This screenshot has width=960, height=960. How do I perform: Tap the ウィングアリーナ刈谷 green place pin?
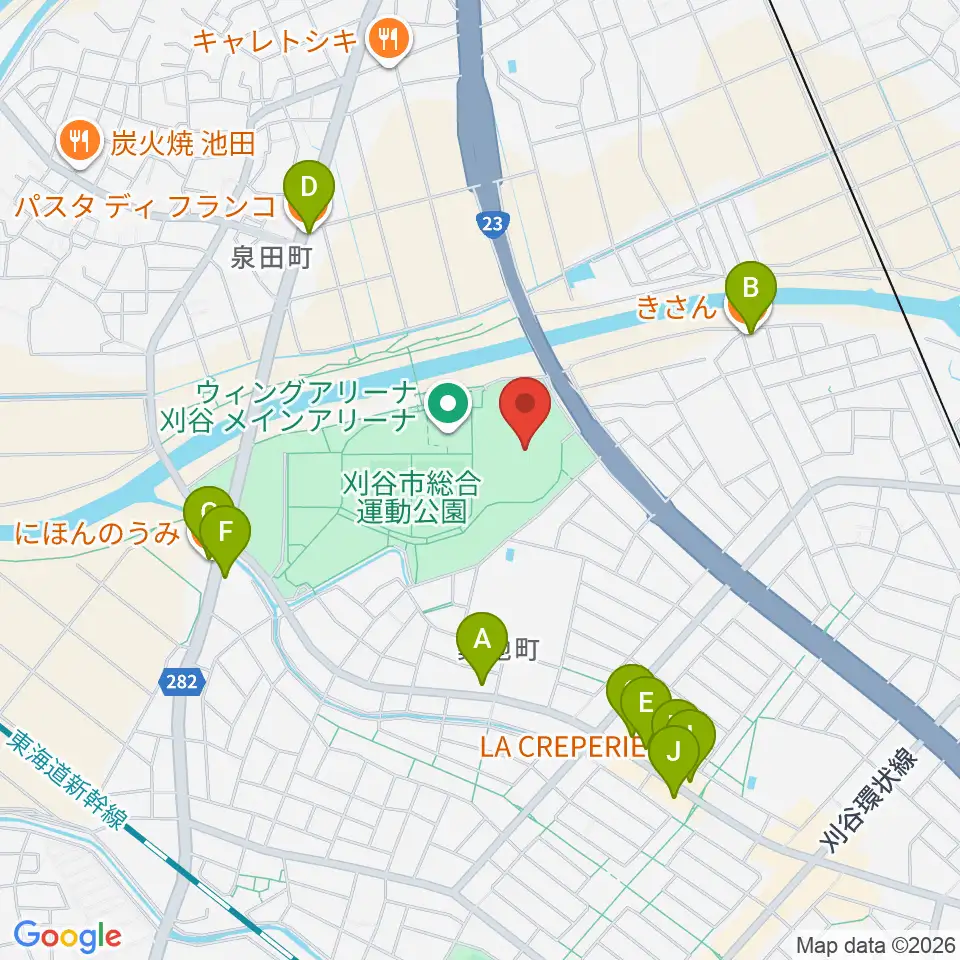(448, 406)
